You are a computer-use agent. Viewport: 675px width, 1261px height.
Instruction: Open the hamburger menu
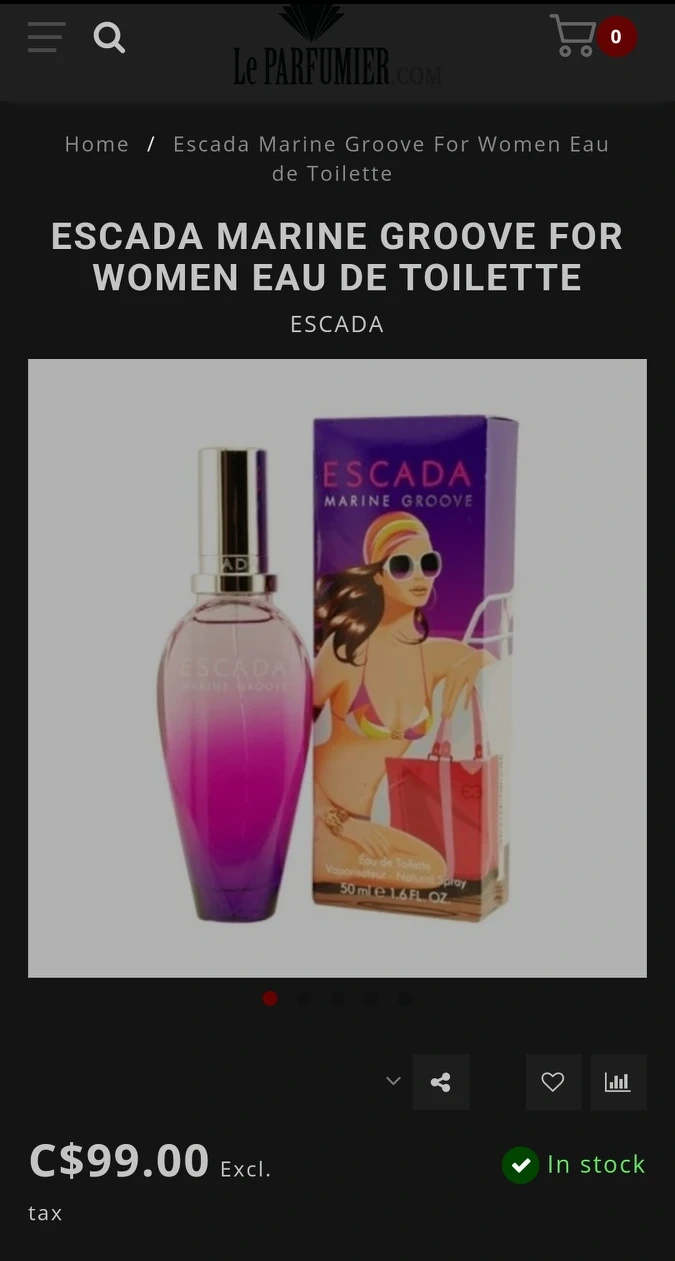[46, 38]
